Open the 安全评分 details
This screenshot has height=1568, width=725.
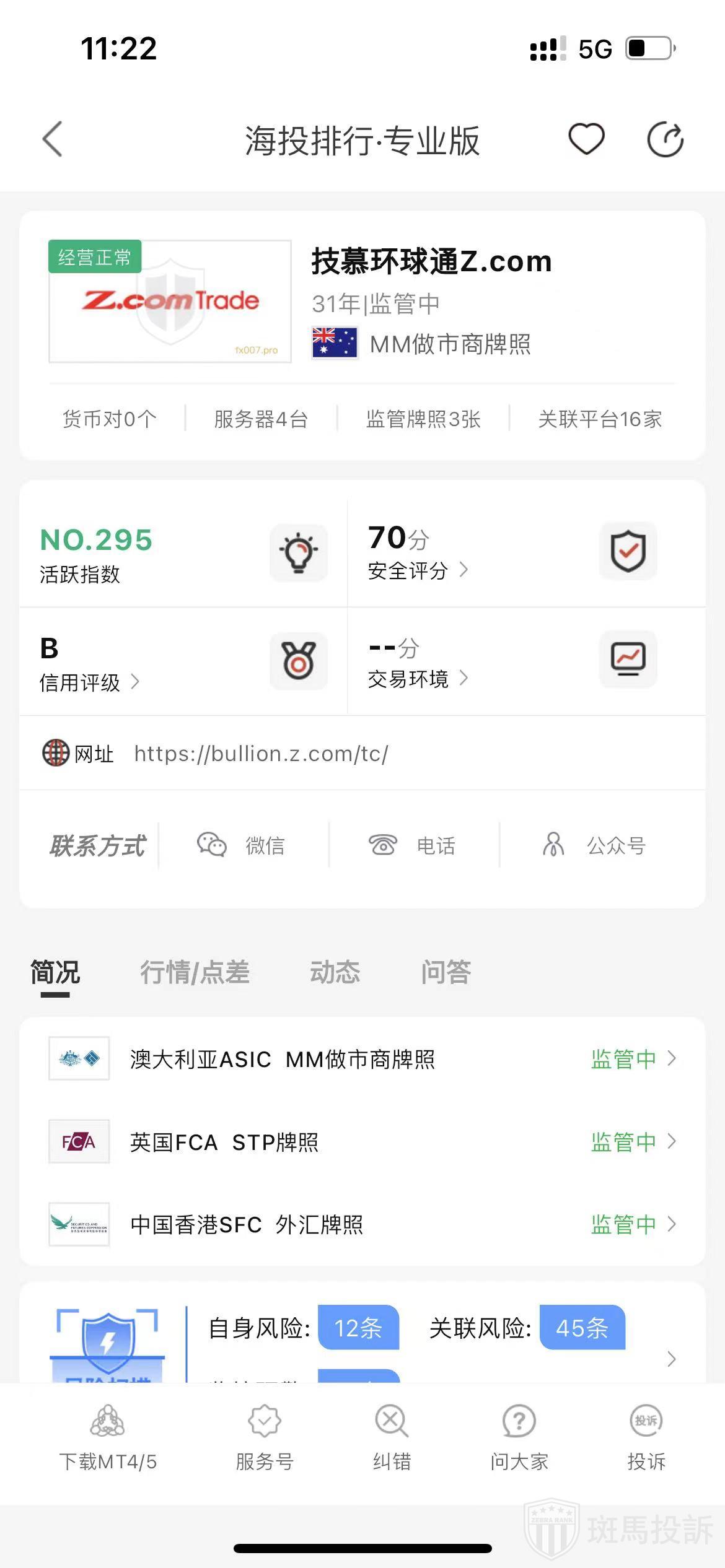pyautogui.click(x=418, y=570)
